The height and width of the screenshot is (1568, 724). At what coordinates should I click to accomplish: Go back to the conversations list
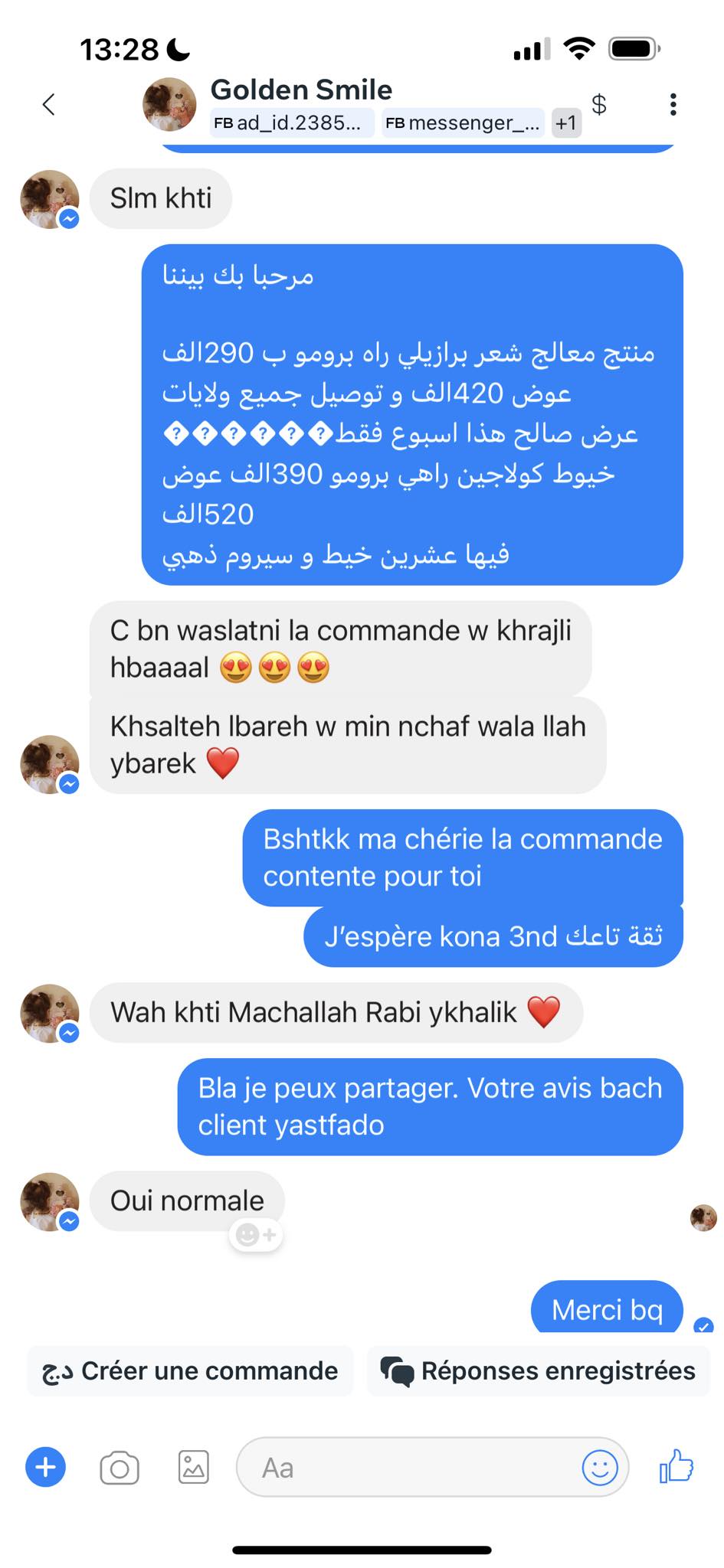pyautogui.click(x=49, y=104)
